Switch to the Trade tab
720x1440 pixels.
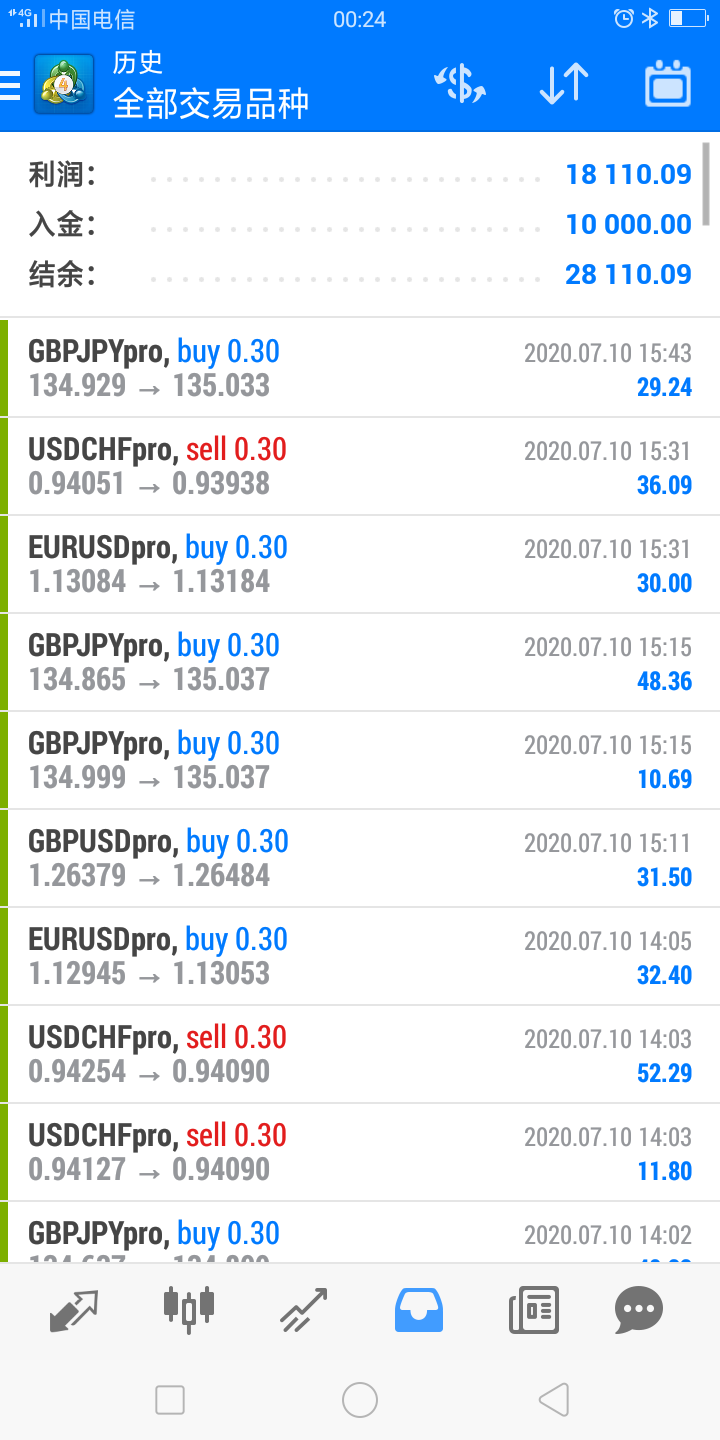(304, 1310)
